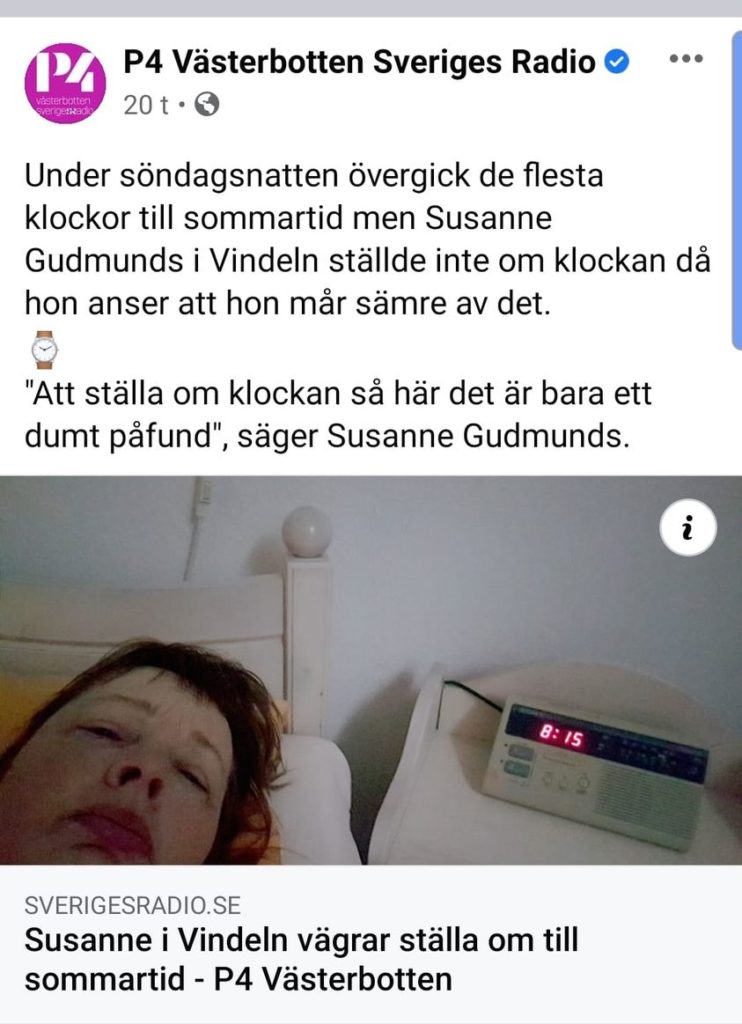The width and height of the screenshot is (742, 1024).
Task: Open the P4 Västerbotten profile picture
Action: tap(65, 82)
